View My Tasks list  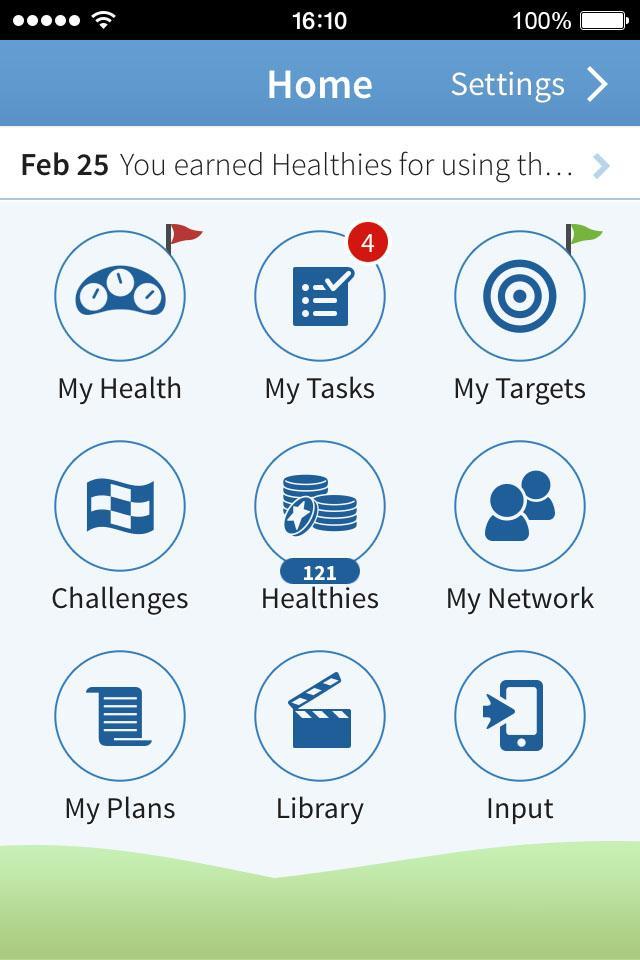320,296
